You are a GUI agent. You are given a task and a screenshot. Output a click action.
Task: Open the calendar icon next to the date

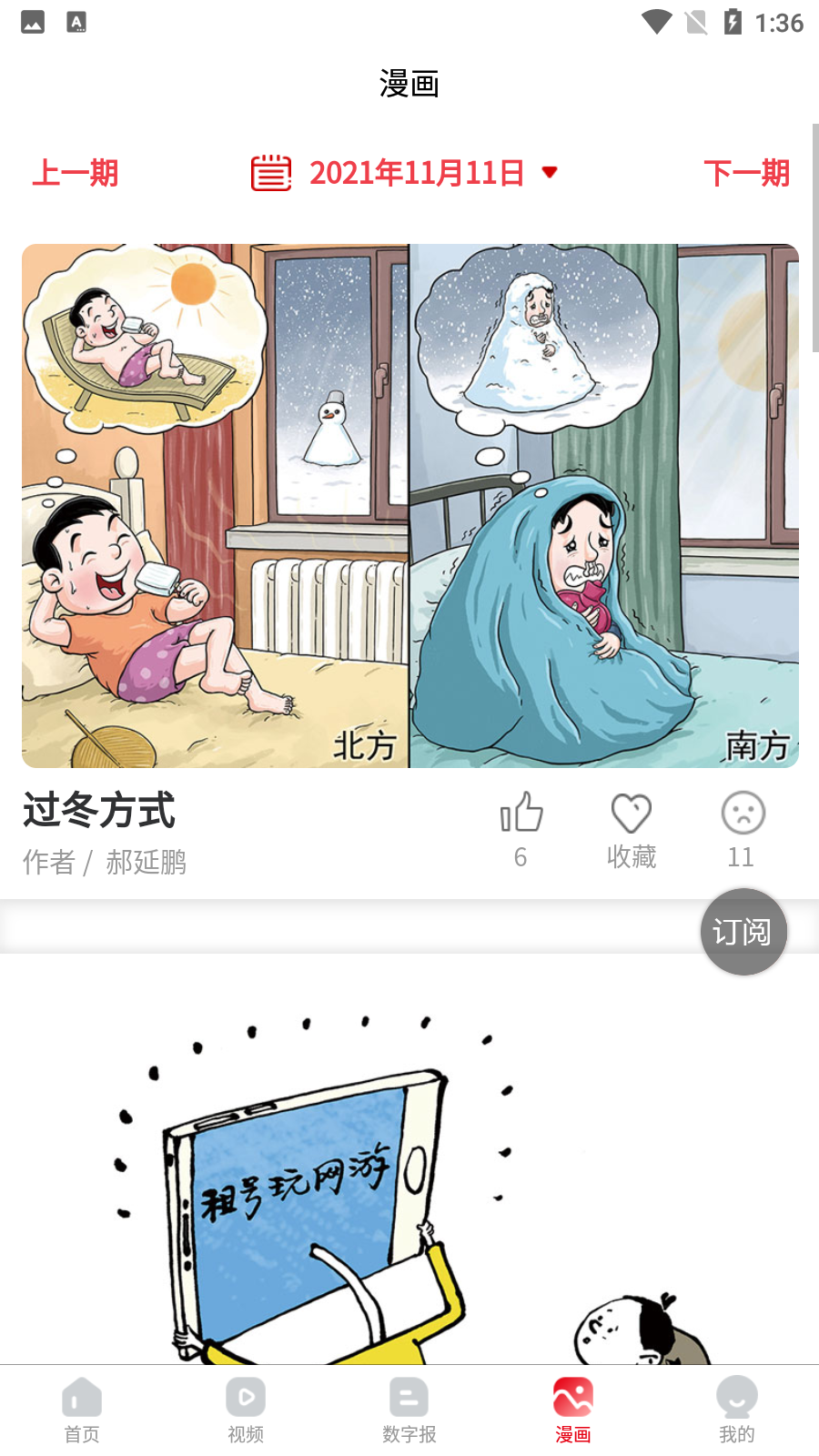click(270, 171)
